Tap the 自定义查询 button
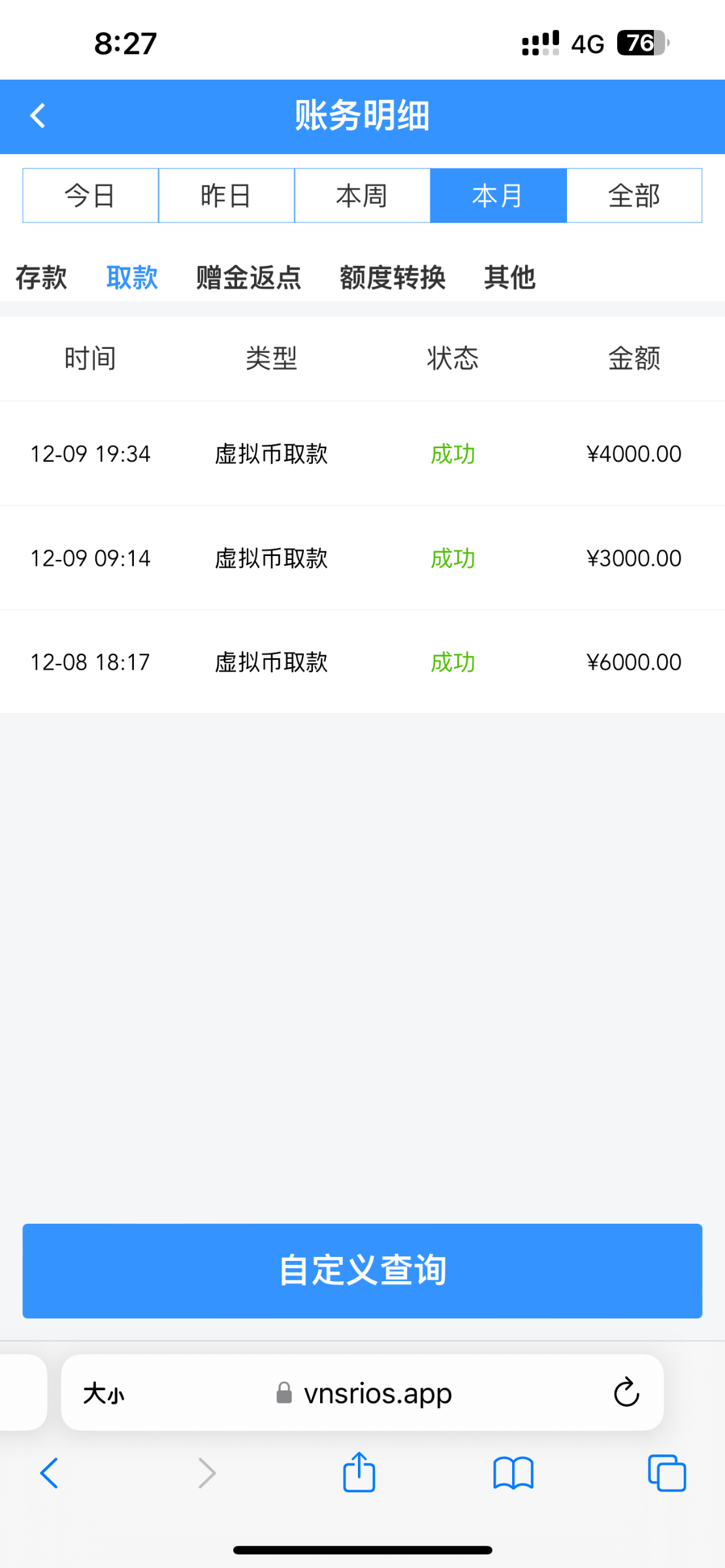This screenshot has height=1568, width=725. pyautogui.click(x=362, y=1271)
